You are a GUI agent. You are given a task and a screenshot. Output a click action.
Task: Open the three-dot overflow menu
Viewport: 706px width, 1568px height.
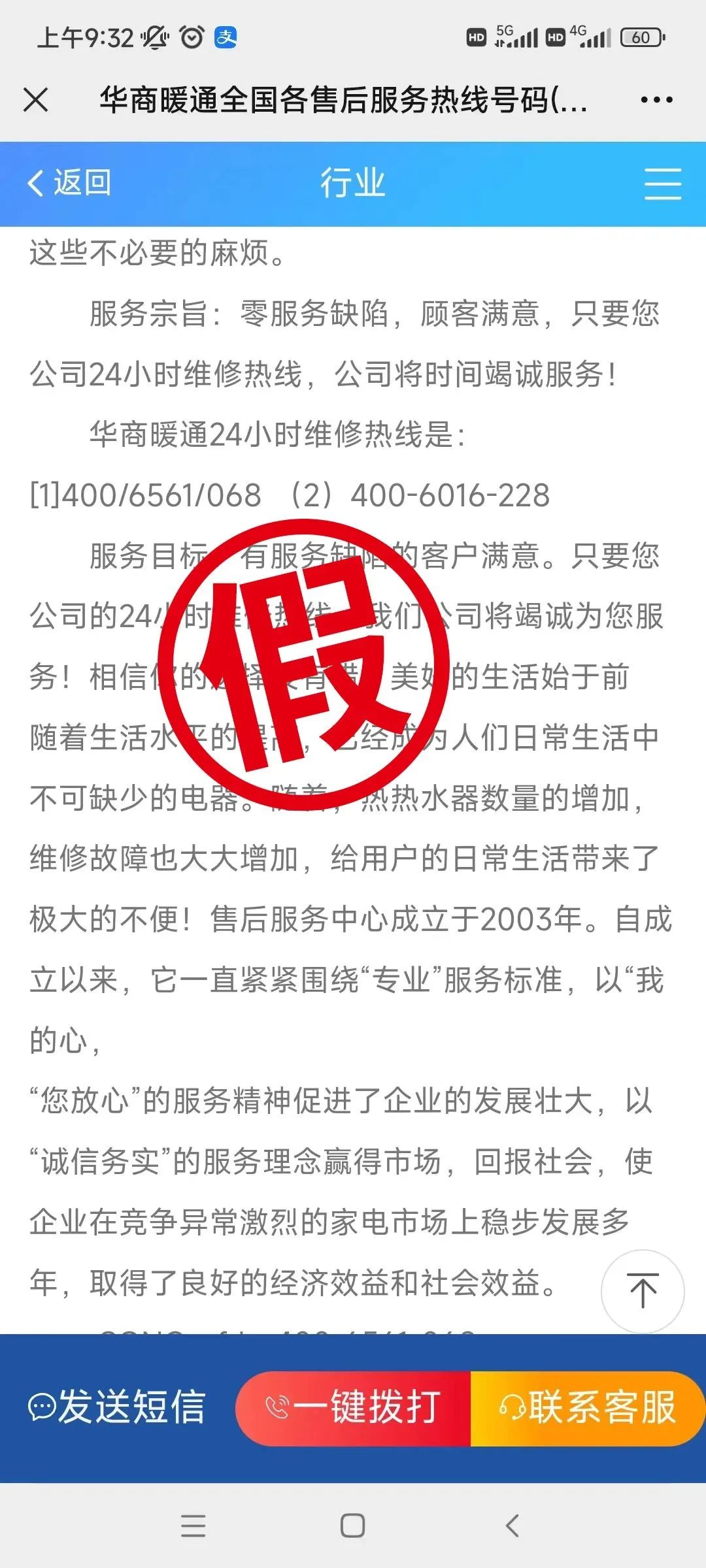656,100
